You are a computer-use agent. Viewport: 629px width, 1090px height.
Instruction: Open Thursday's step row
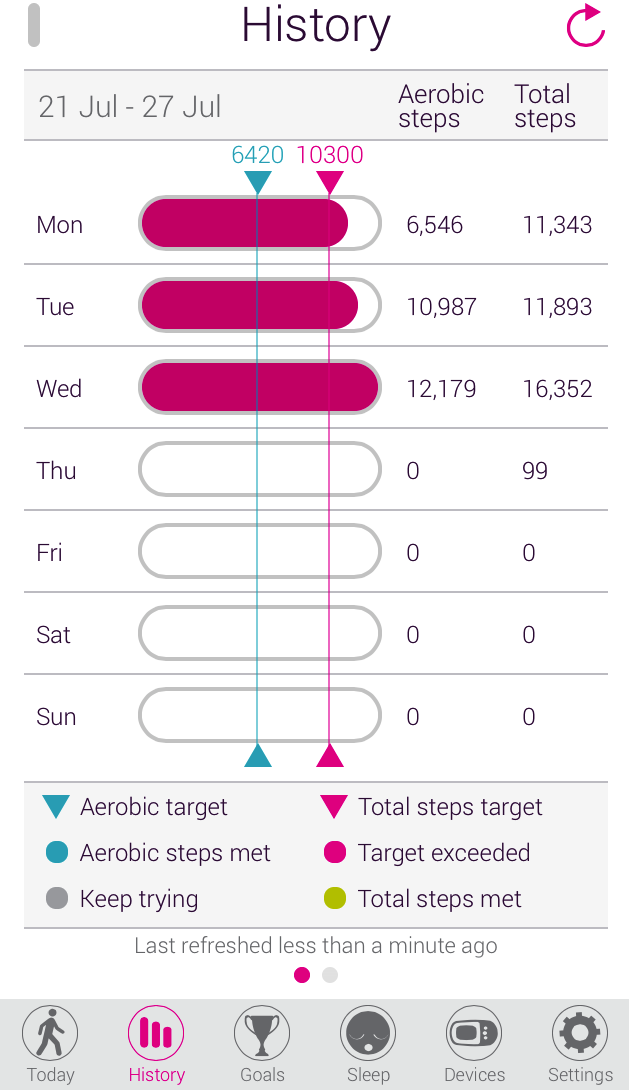pyautogui.click(x=316, y=470)
